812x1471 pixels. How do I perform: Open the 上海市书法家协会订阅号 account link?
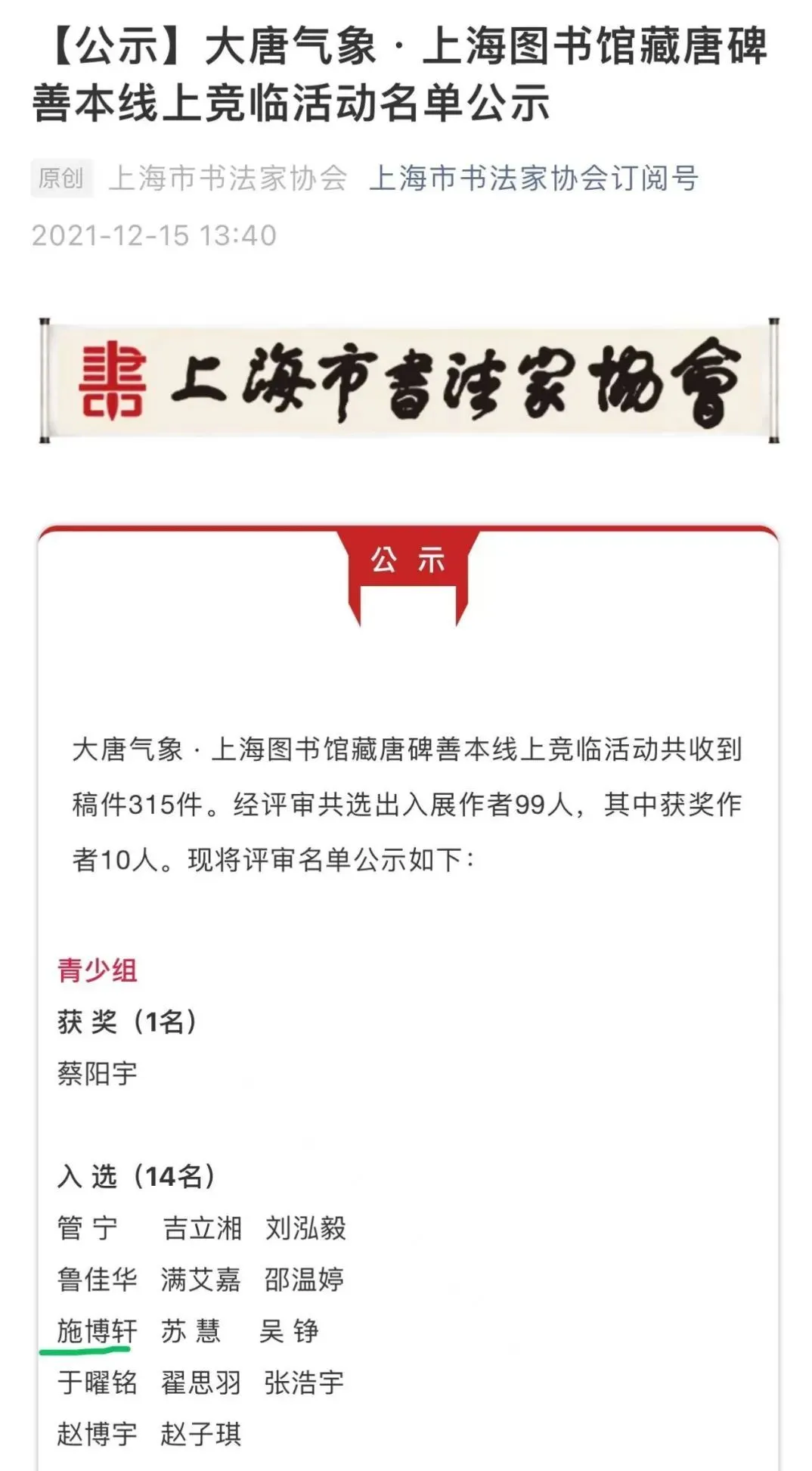pos(533,178)
